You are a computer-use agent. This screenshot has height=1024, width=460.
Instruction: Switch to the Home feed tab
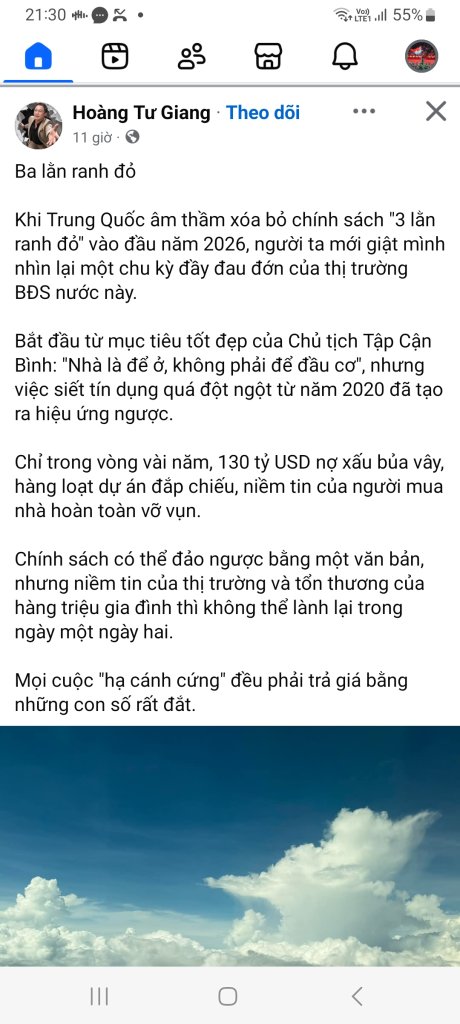point(38,57)
